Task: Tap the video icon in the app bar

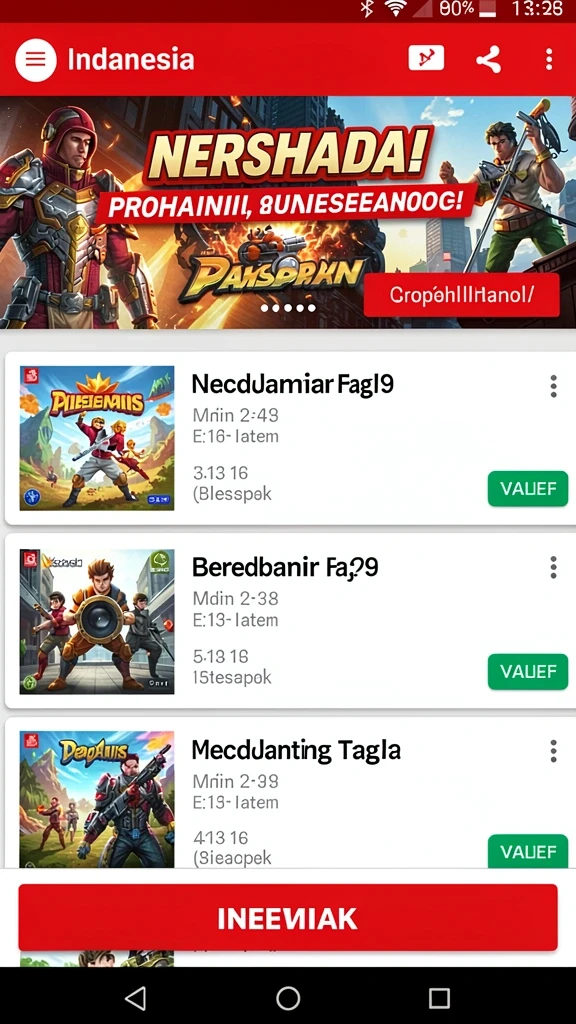Action: click(426, 58)
